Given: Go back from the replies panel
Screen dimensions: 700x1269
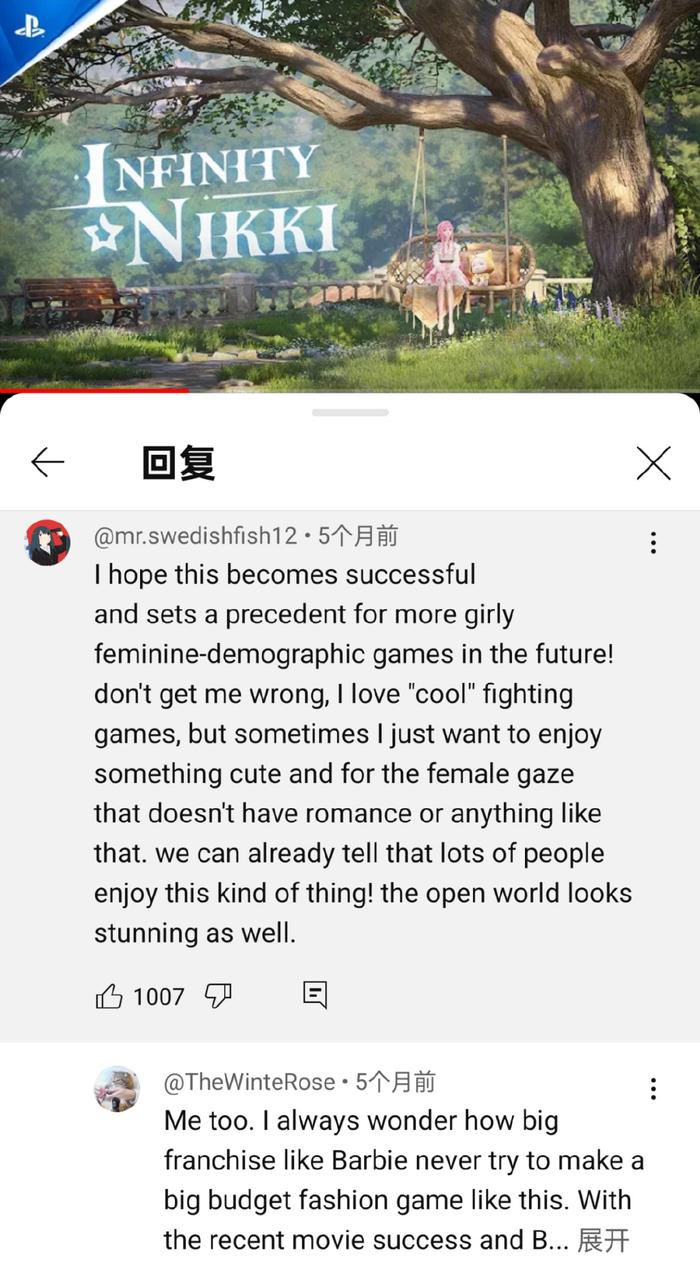Looking at the screenshot, I should point(47,462).
